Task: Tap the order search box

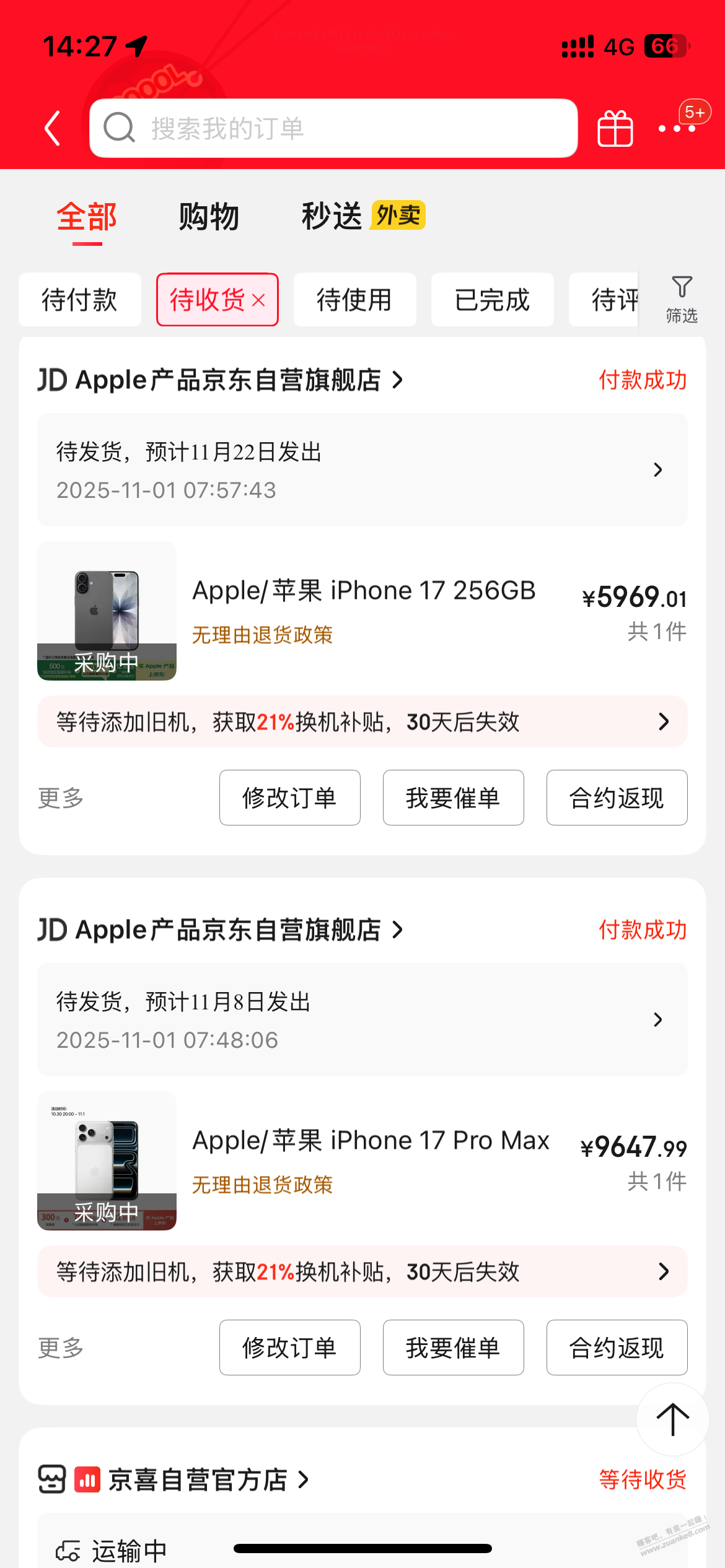Action: [333, 129]
